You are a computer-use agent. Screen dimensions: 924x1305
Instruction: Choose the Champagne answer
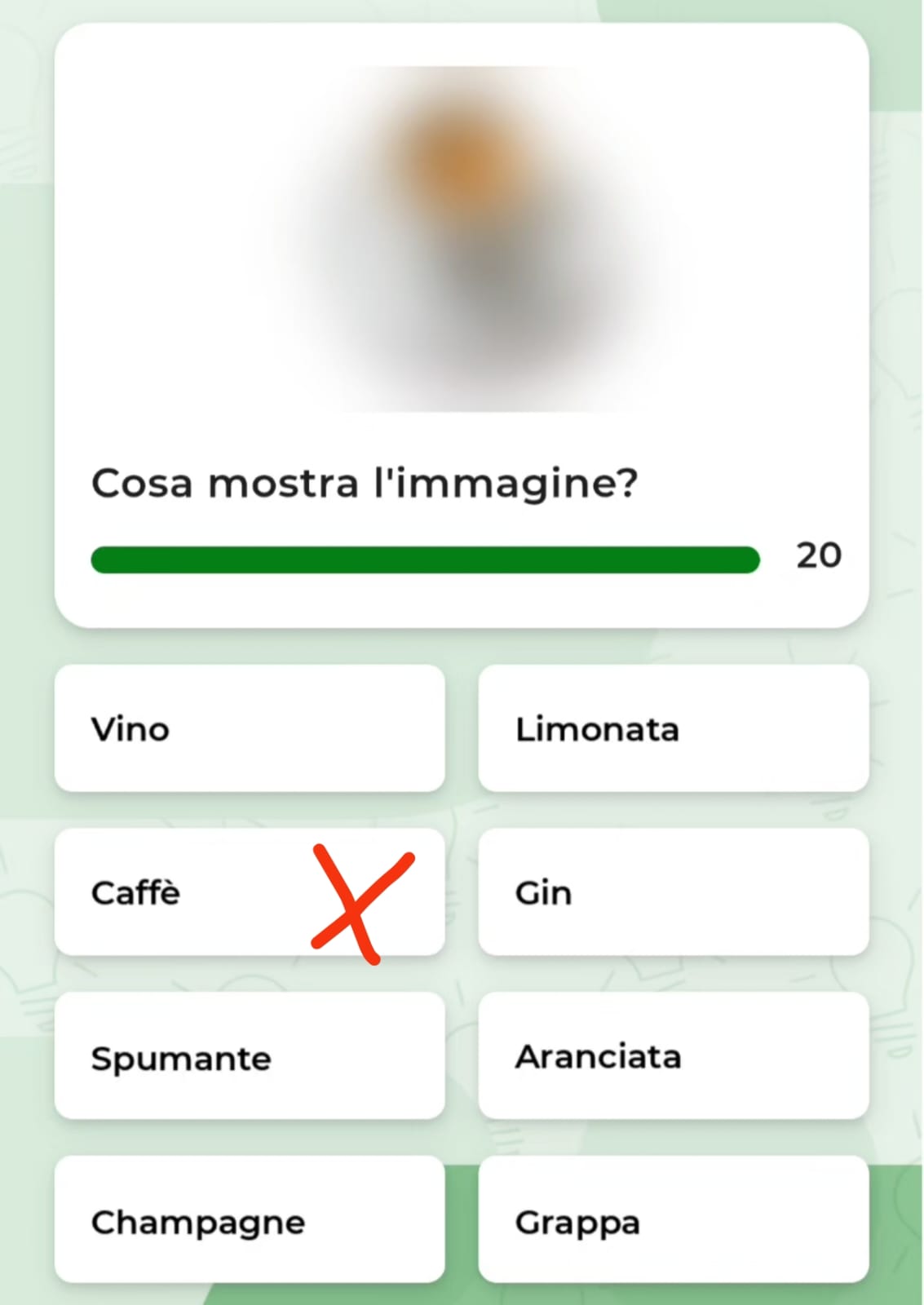250,1221
